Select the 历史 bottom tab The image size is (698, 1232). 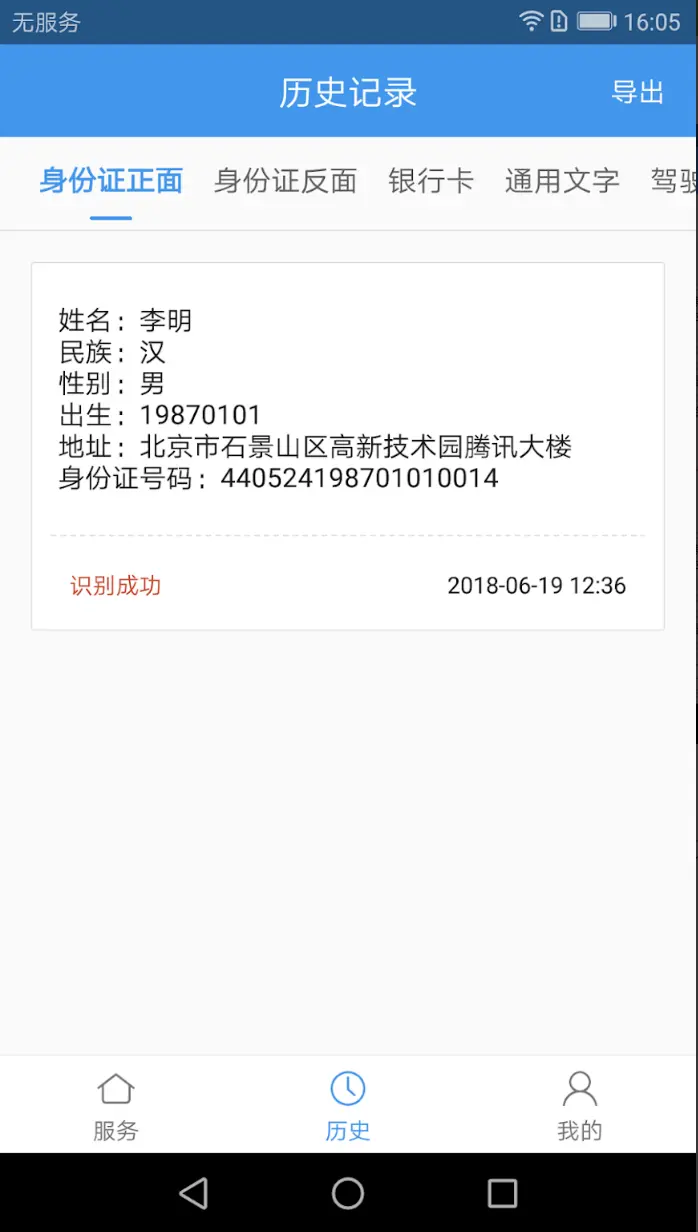348,1106
